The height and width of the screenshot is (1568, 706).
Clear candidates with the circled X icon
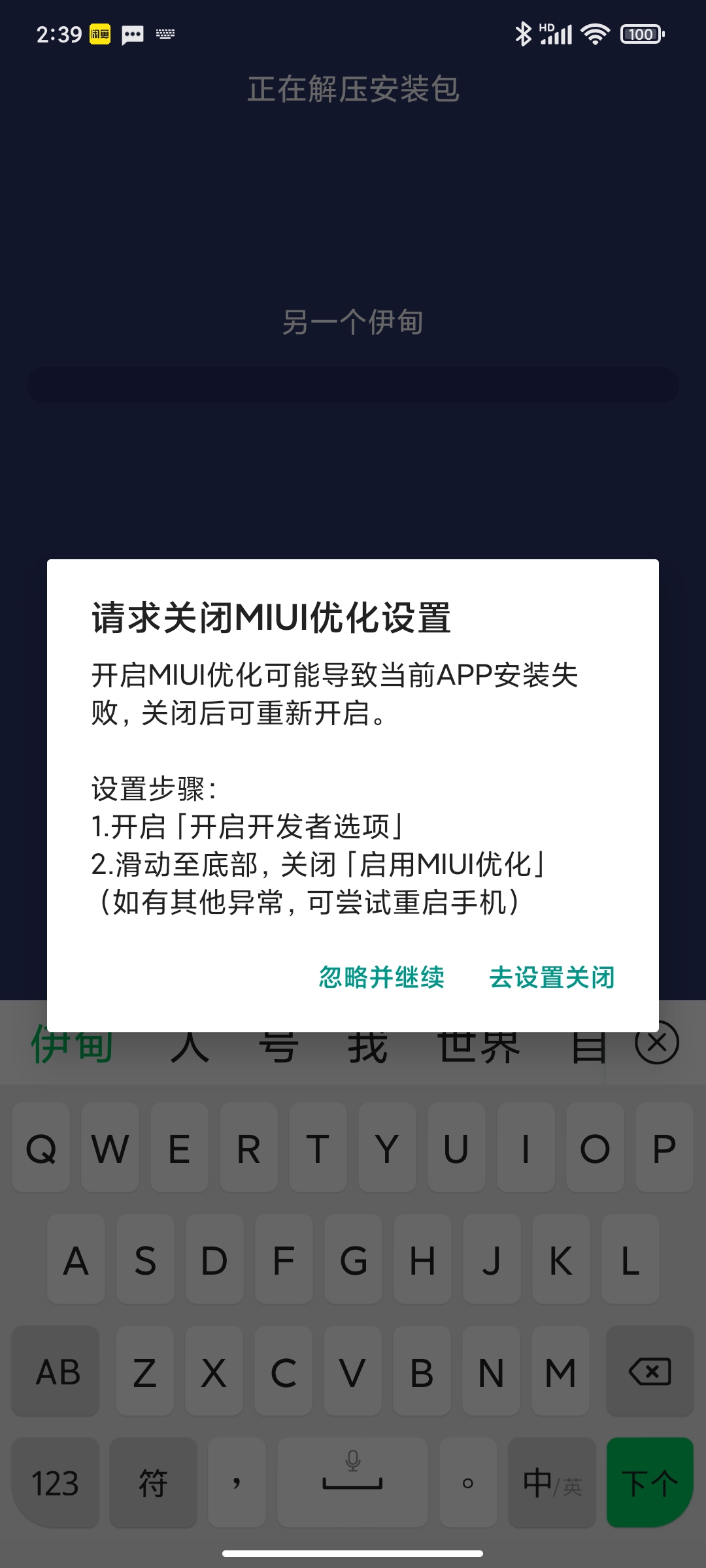[x=657, y=1042]
